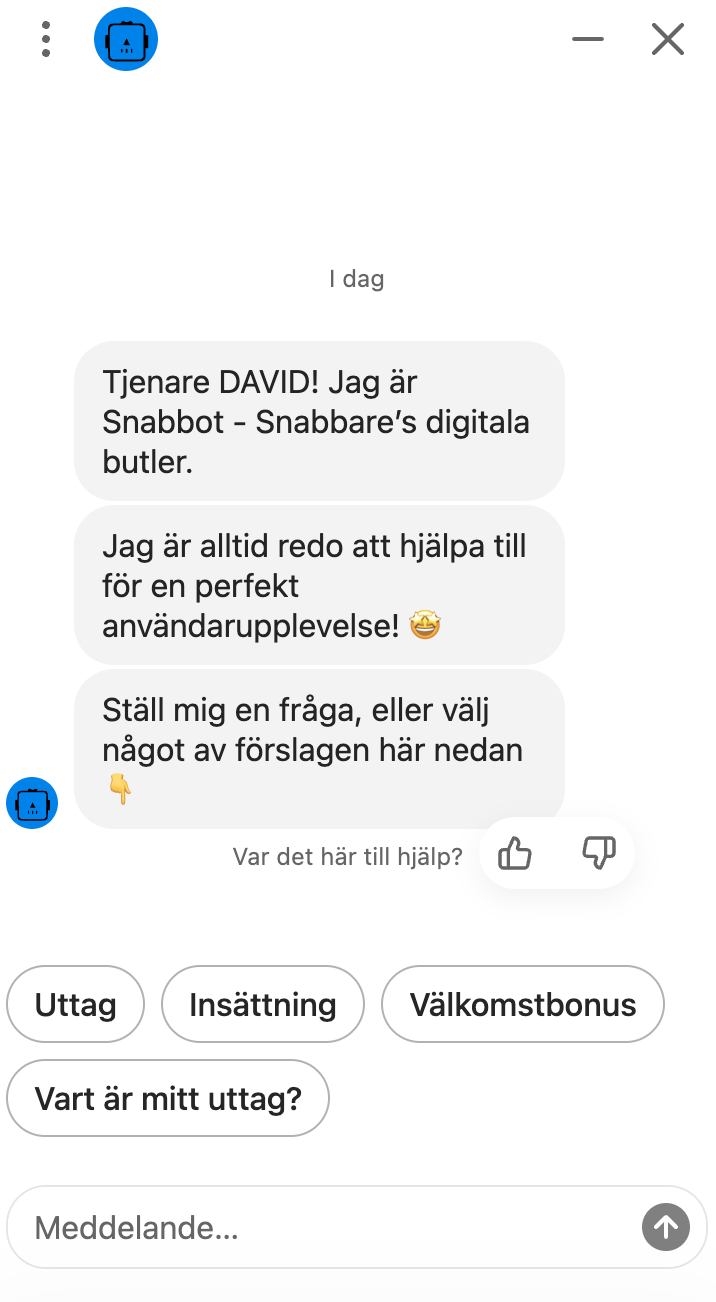Viewport: 716px width, 1302px height.
Task: Tap the Välkomstbonus chip
Action: click(x=523, y=1004)
